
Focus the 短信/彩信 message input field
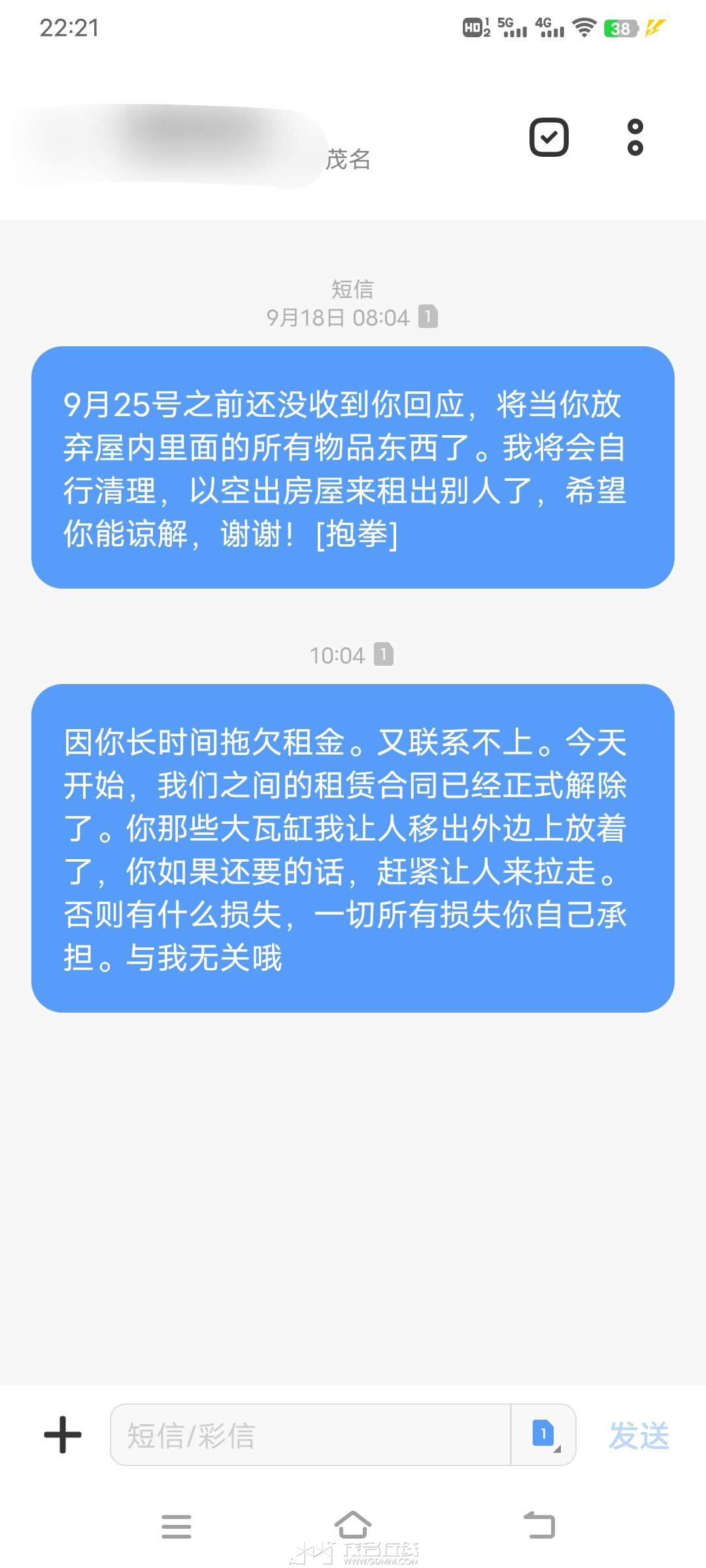pos(311,1435)
